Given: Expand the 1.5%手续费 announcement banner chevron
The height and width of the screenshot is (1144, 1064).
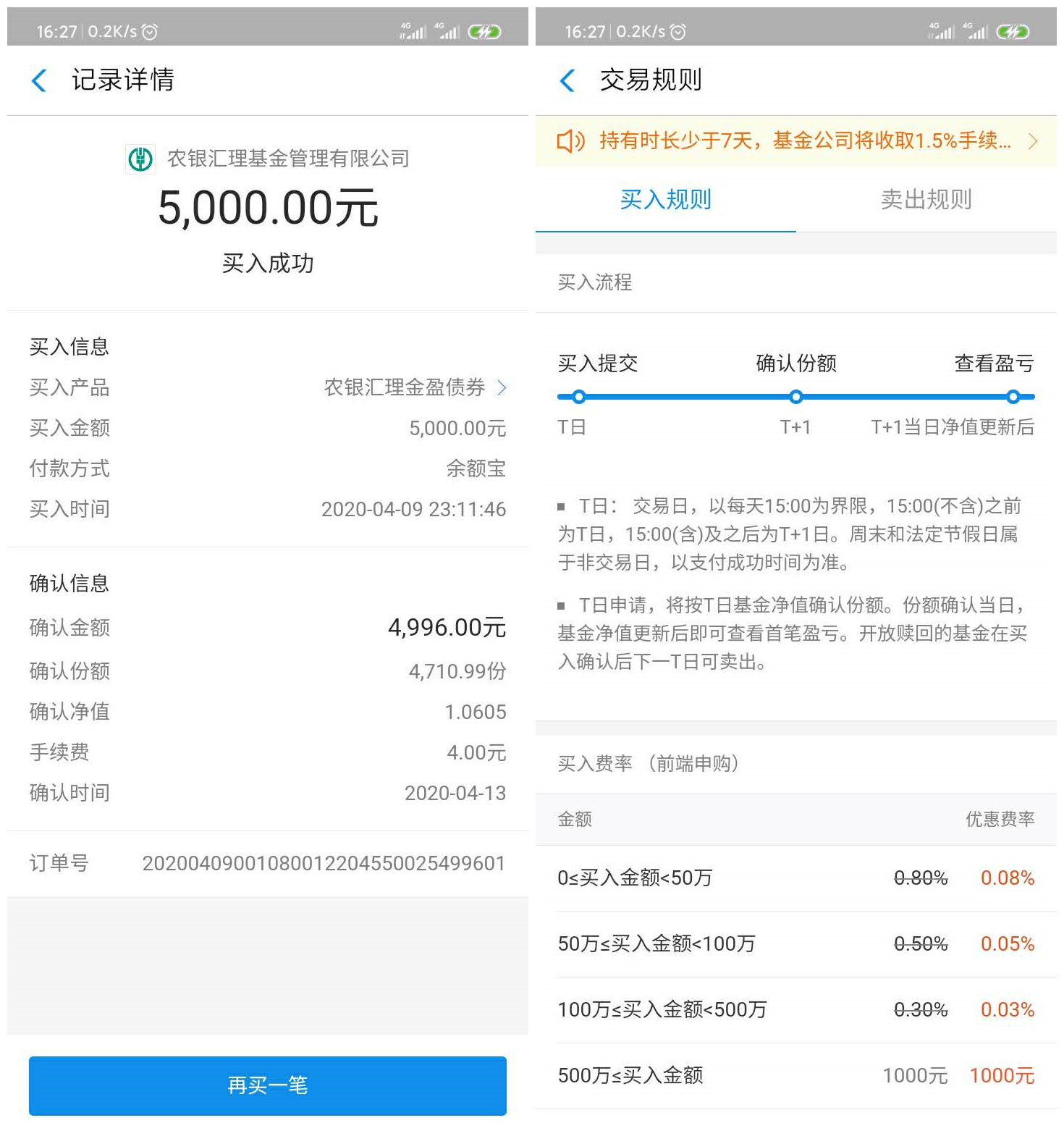Looking at the screenshot, I should tap(1034, 141).
